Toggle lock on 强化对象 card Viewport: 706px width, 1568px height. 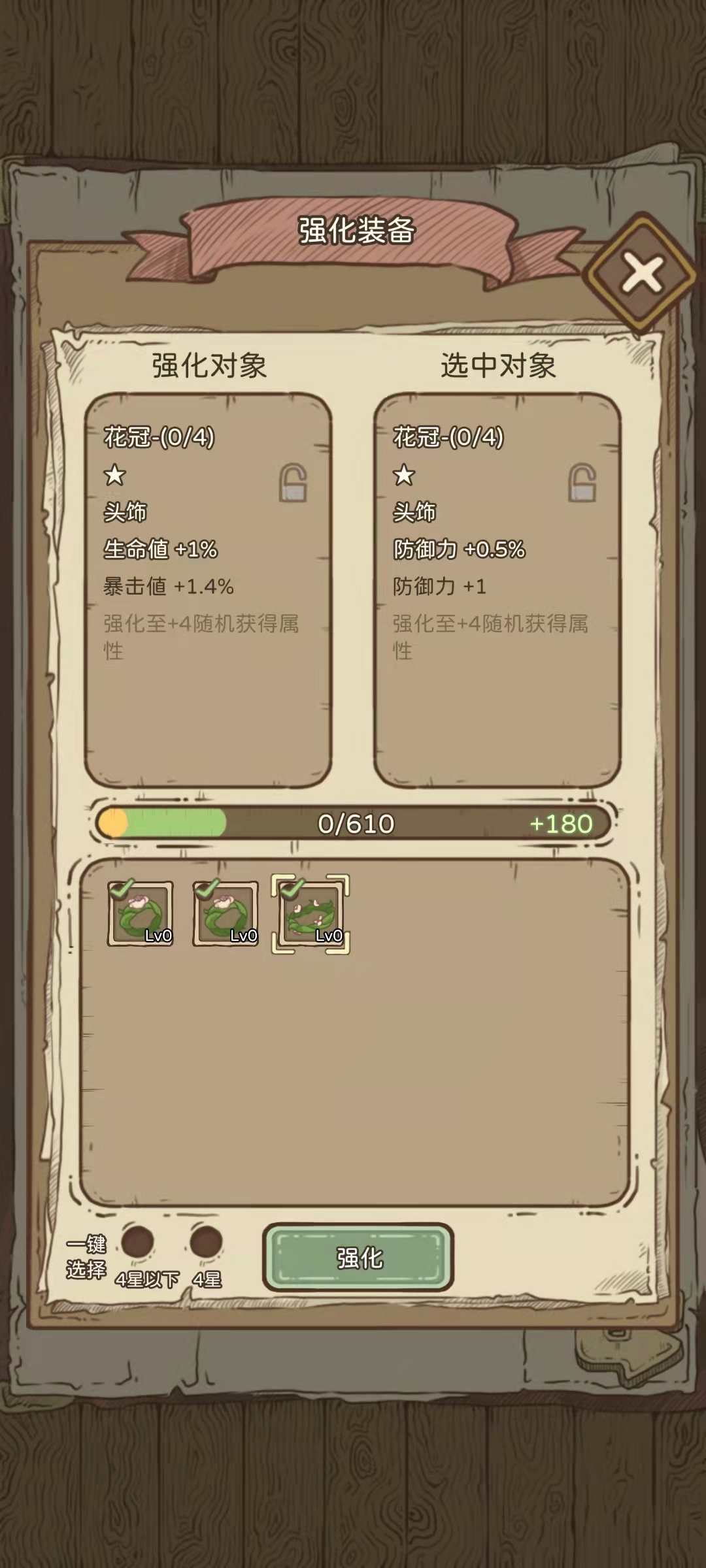[x=292, y=483]
